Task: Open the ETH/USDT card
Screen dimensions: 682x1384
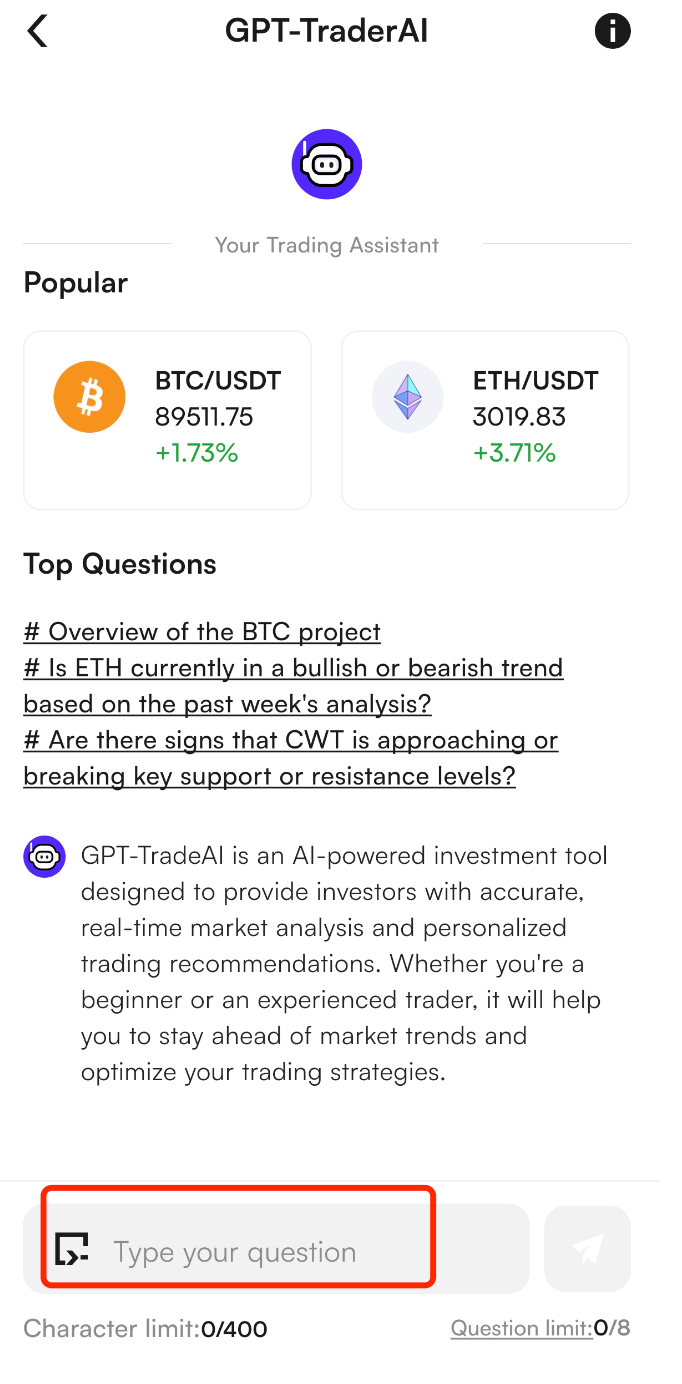Action: 485,419
